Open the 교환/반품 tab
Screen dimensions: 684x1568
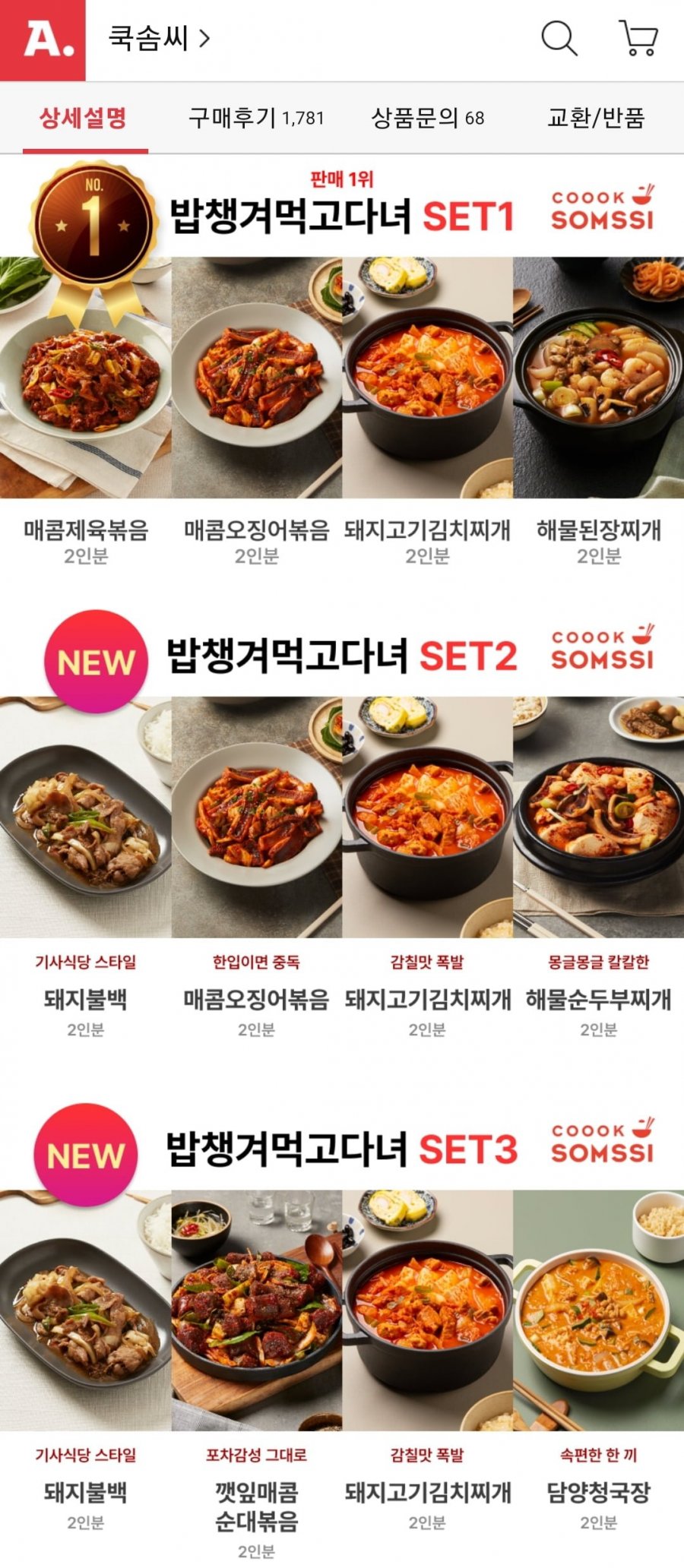pyautogui.click(x=596, y=118)
